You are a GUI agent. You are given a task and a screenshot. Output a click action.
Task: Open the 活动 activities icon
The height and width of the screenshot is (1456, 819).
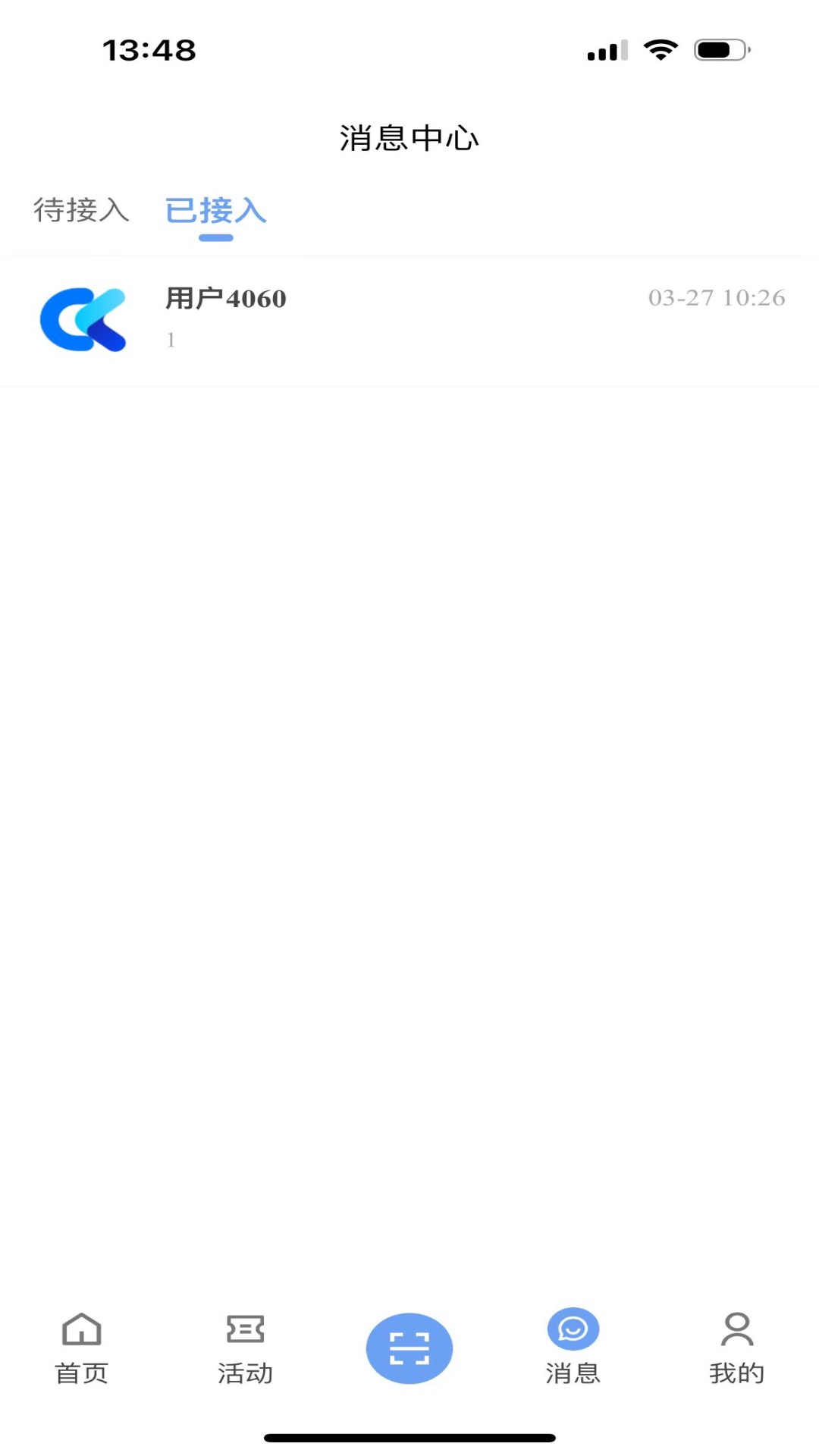(245, 1329)
